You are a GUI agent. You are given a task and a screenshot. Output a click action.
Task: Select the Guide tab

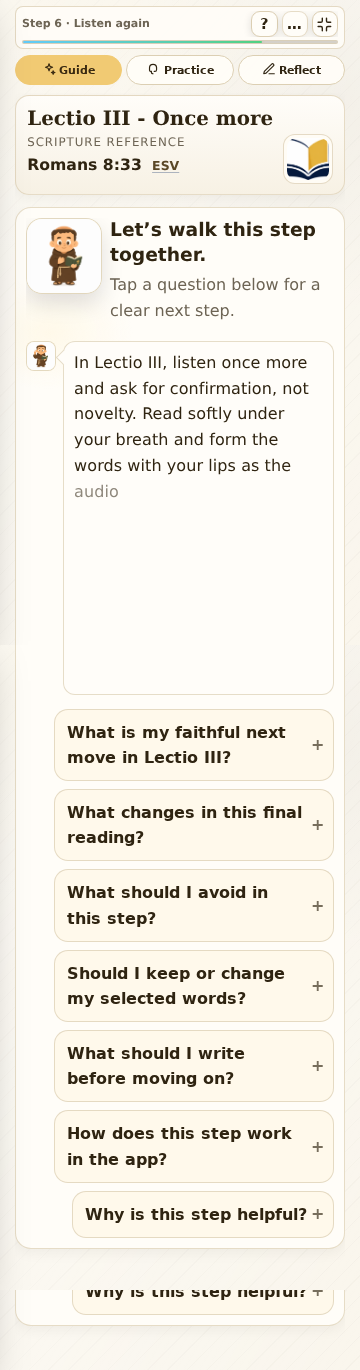(x=68, y=70)
